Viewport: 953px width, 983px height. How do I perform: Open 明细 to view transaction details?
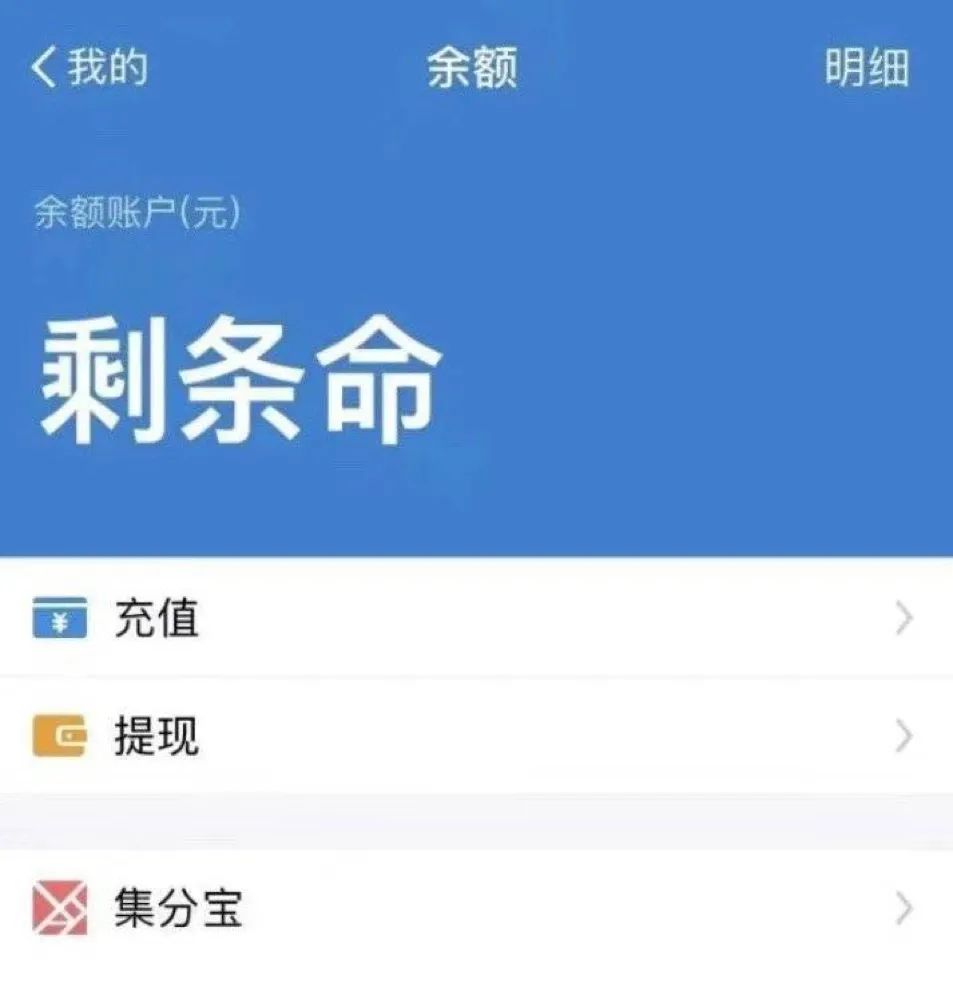pyautogui.click(x=866, y=68)
